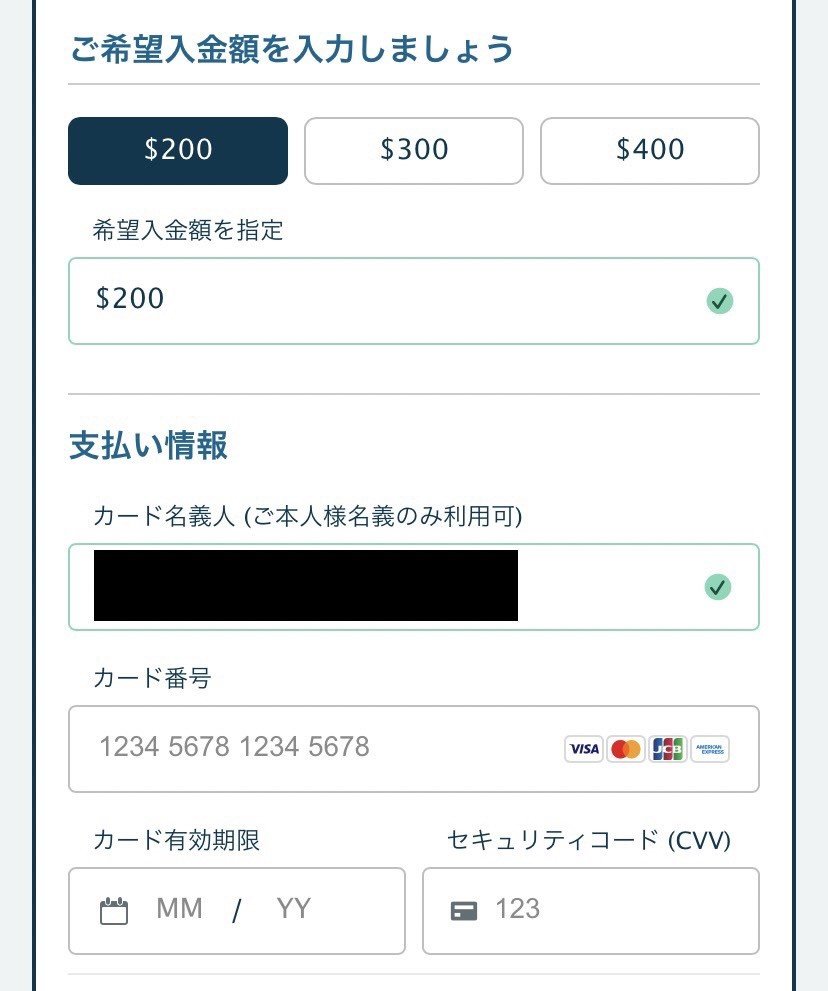
Task: Enter the YY expiry year field
Action: (x=294, y=910)
